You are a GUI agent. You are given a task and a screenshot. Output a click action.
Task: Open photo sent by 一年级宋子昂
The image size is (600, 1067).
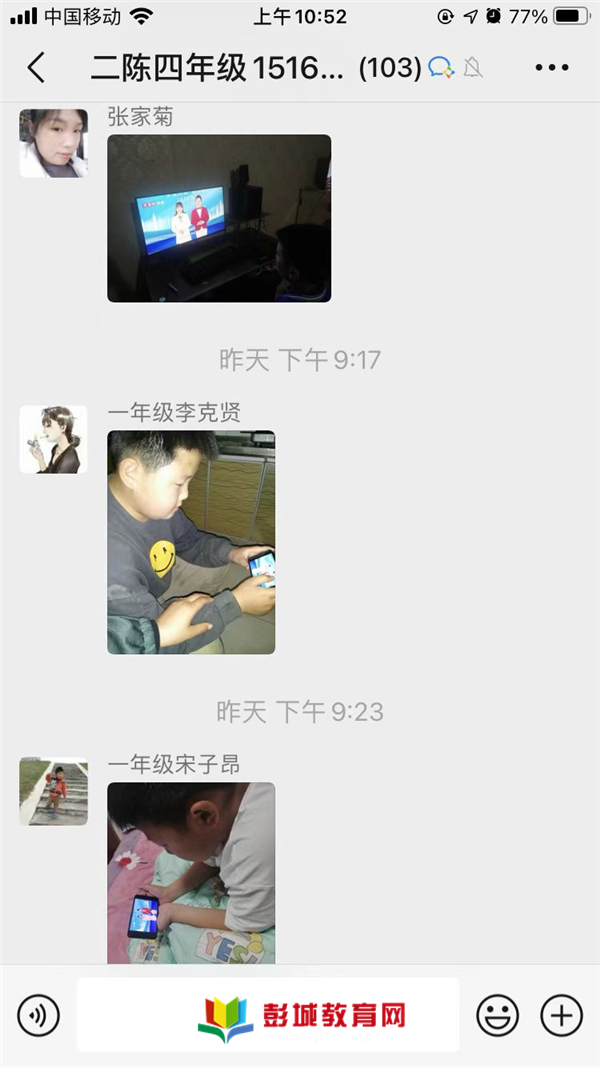coord(191,872)
